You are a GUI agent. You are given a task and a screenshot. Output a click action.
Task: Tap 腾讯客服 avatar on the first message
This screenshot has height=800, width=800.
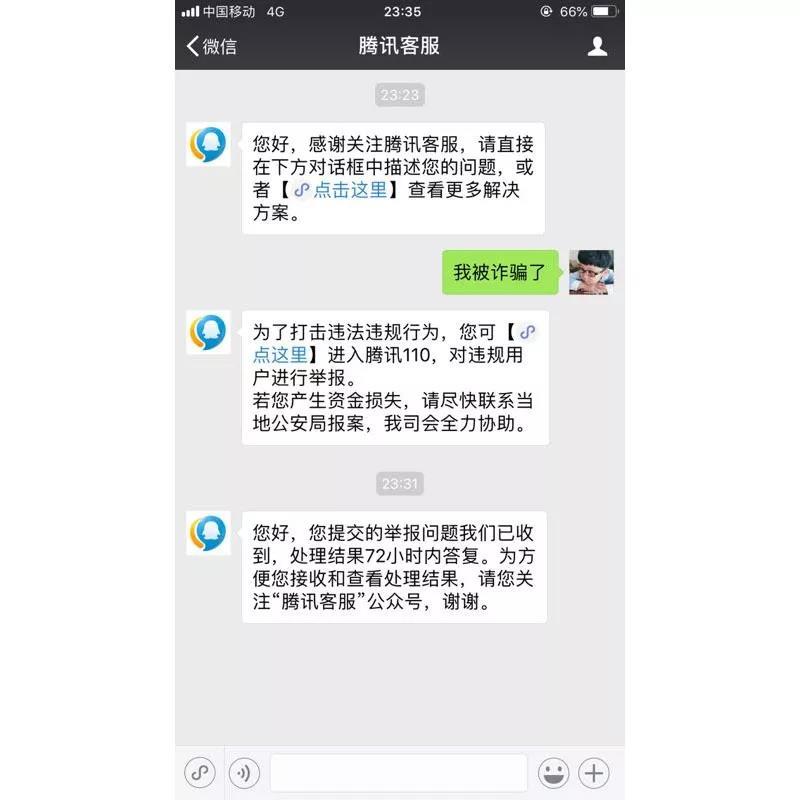coord(209,145)
